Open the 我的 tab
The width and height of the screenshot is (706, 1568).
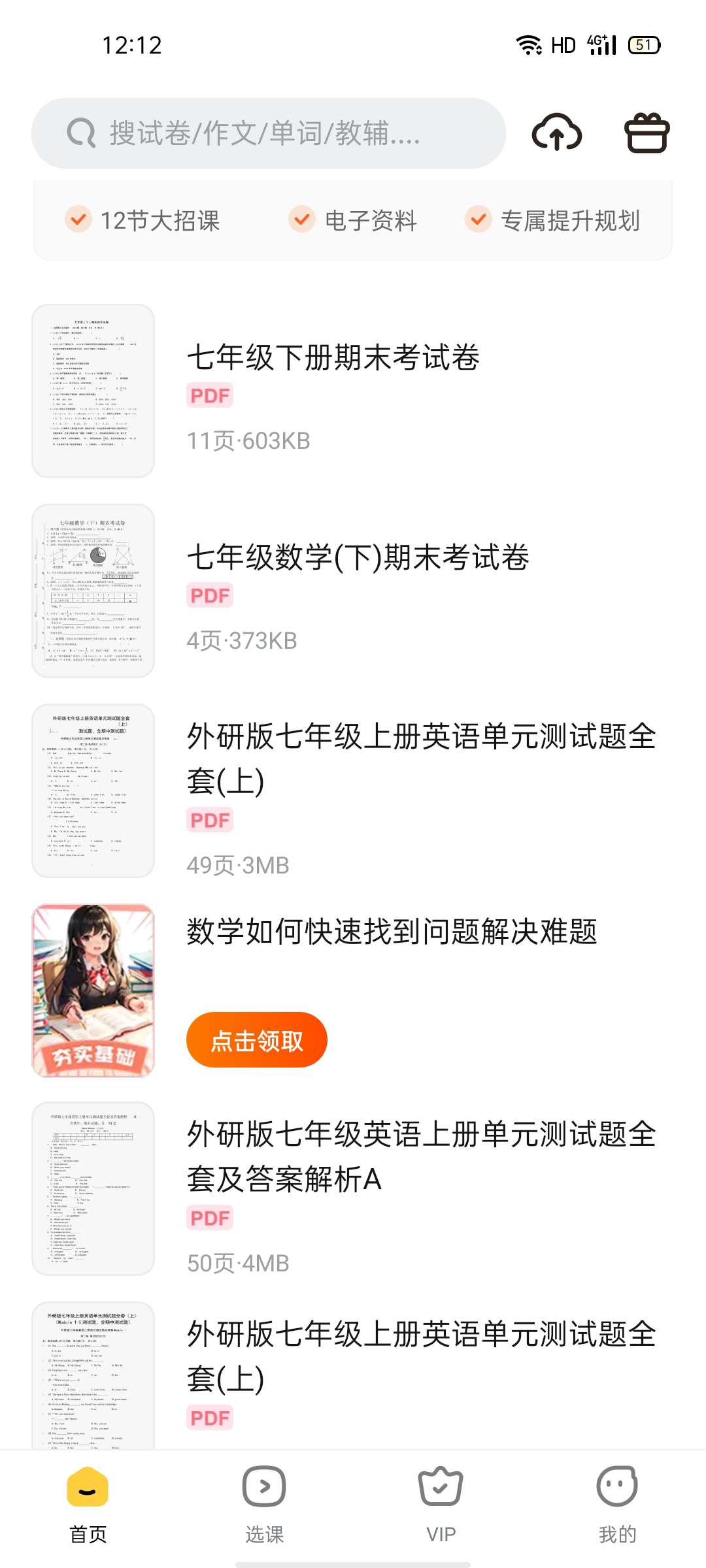tap(617, 1504)
